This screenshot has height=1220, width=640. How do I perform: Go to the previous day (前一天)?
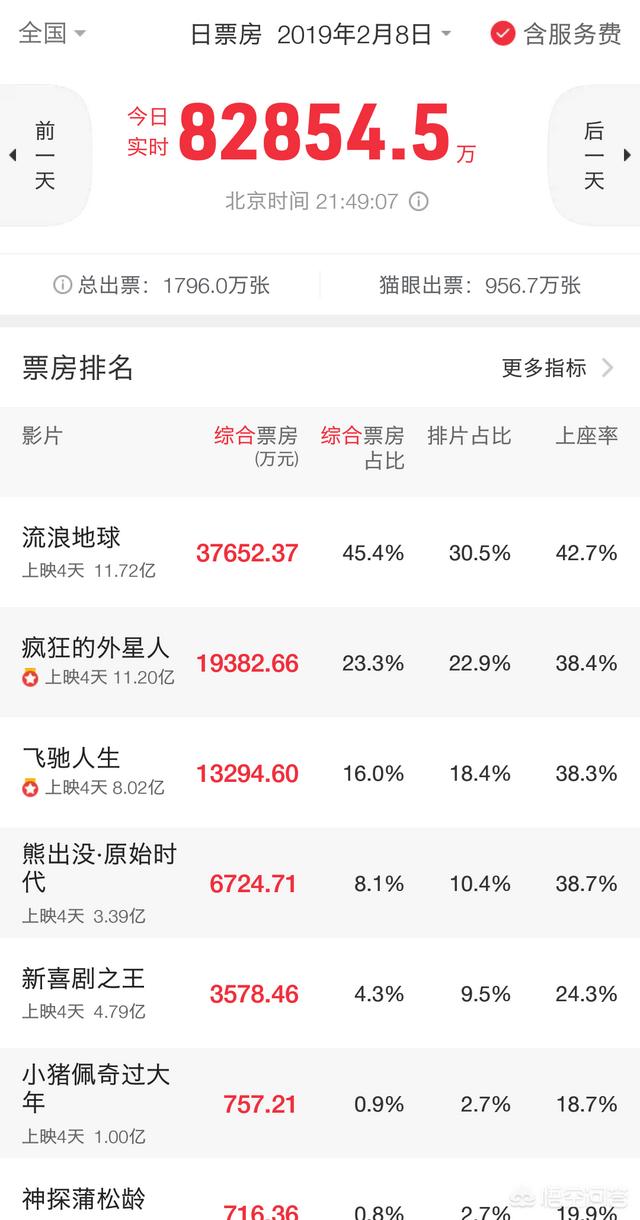click(x=42, y=155)
